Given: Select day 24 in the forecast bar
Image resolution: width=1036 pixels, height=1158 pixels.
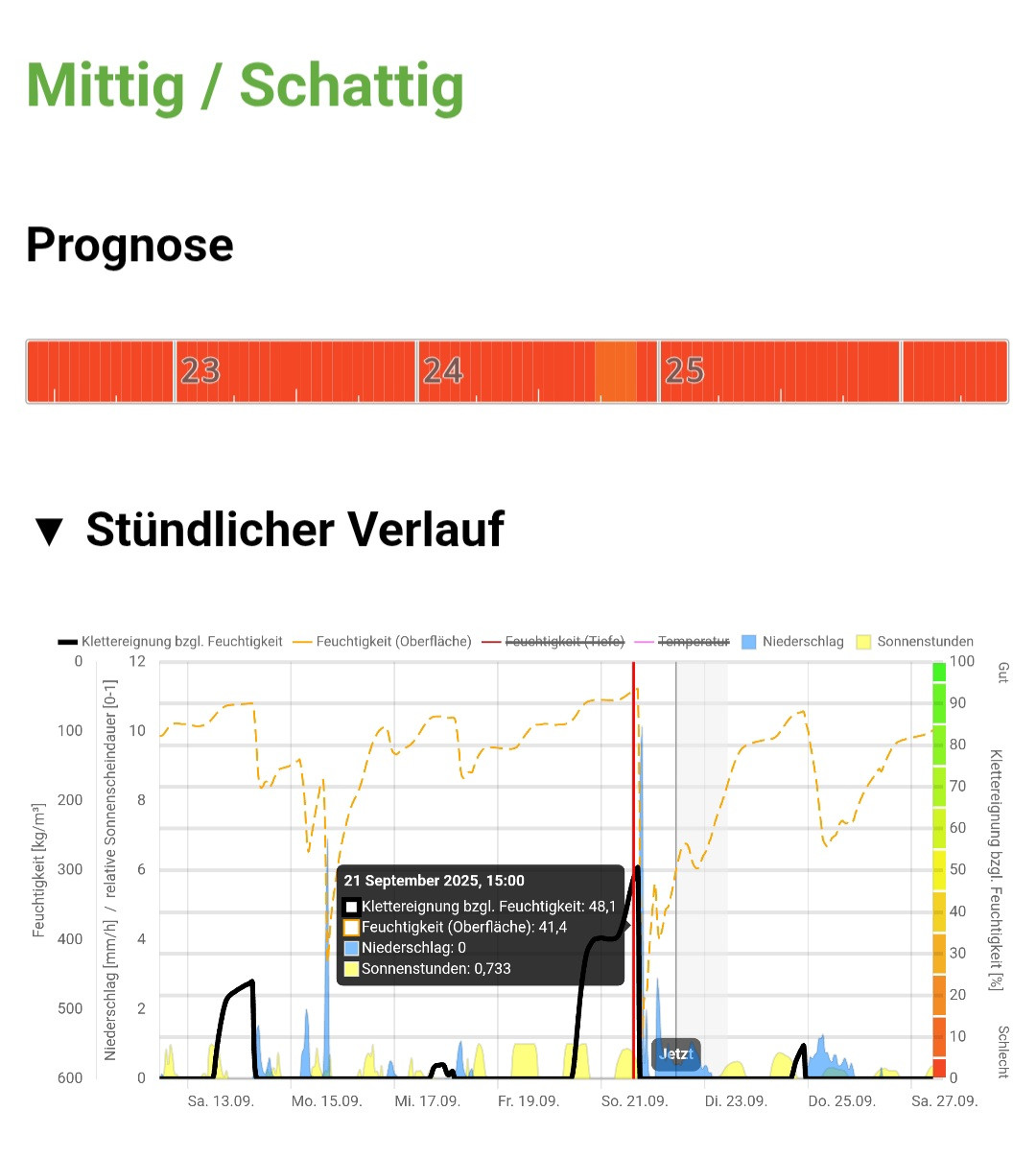Looking at the screenshot, I should (x=443, y=370).
